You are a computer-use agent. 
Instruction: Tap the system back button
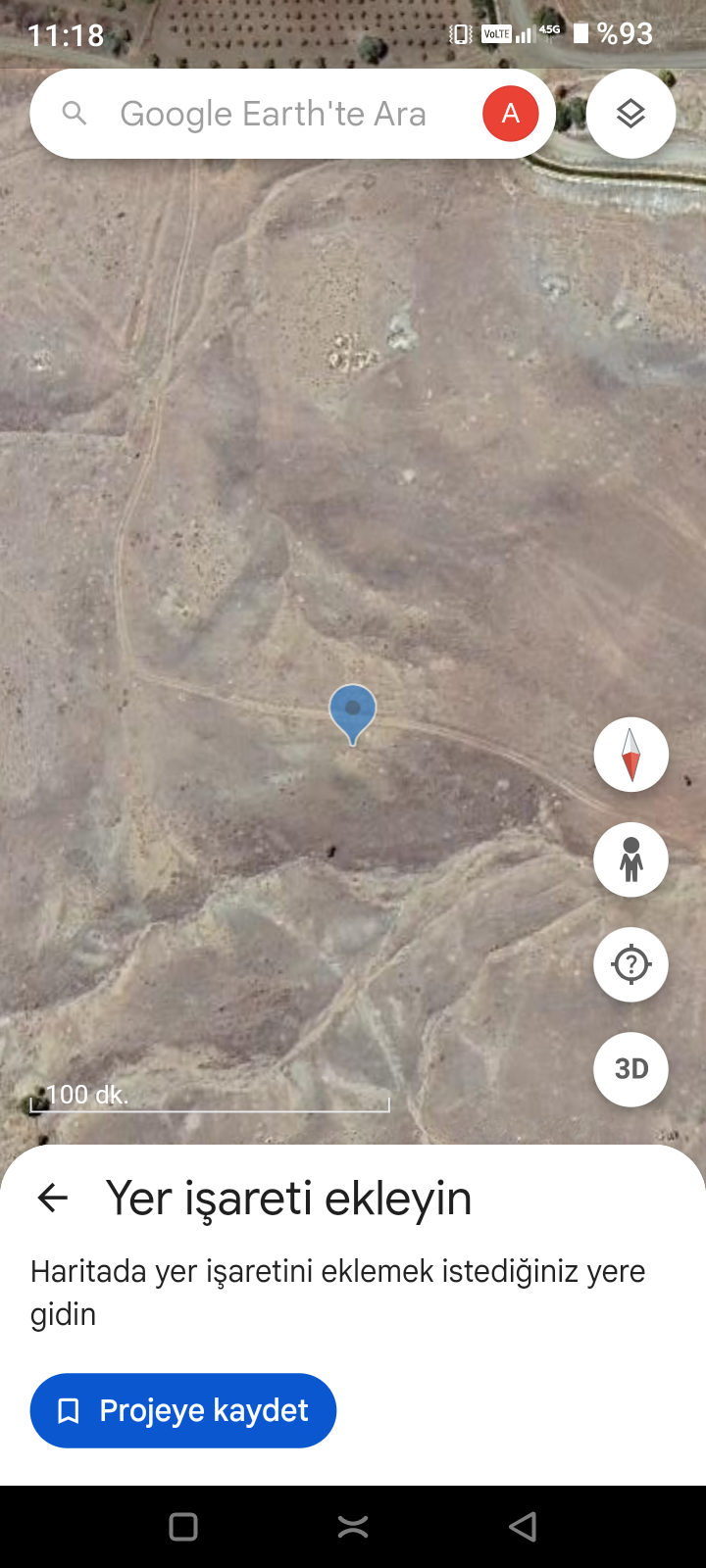[x=523, y=1527]
